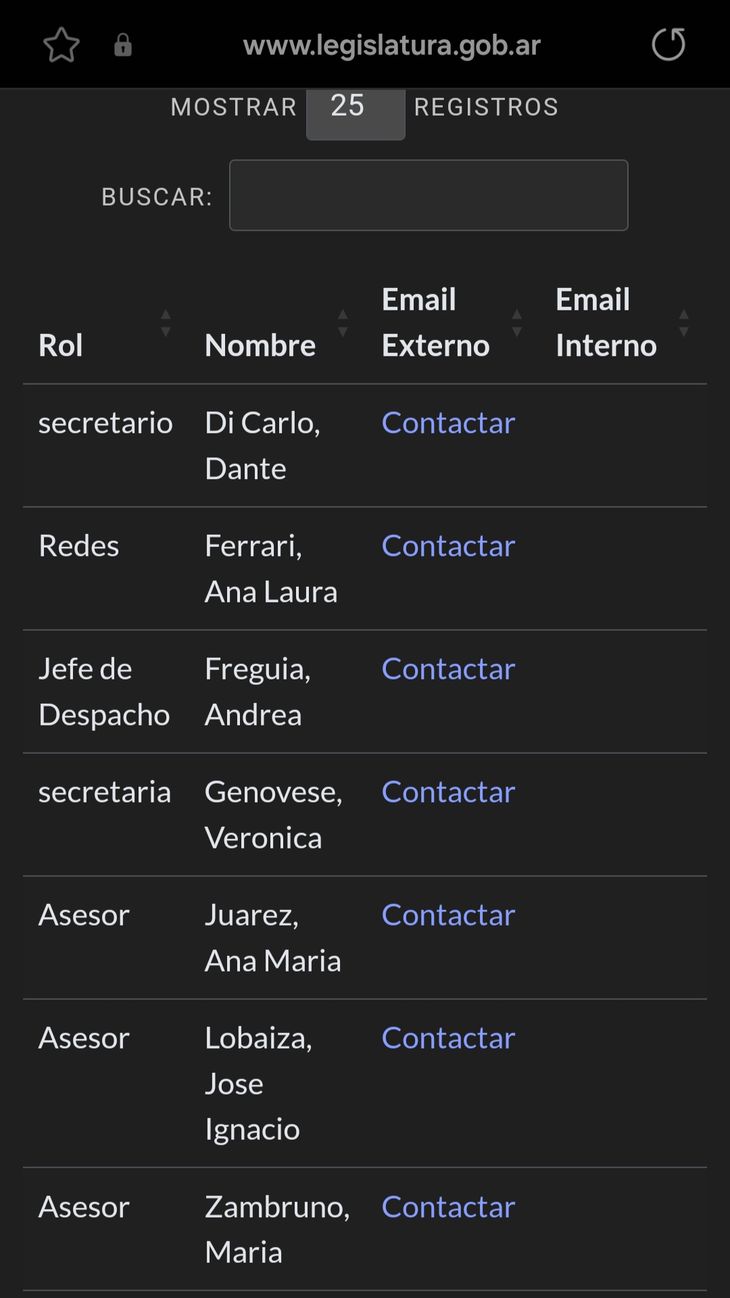Reload the page with the refresh icon
This screenshot has width=730, height=1298.
(667, 45)
